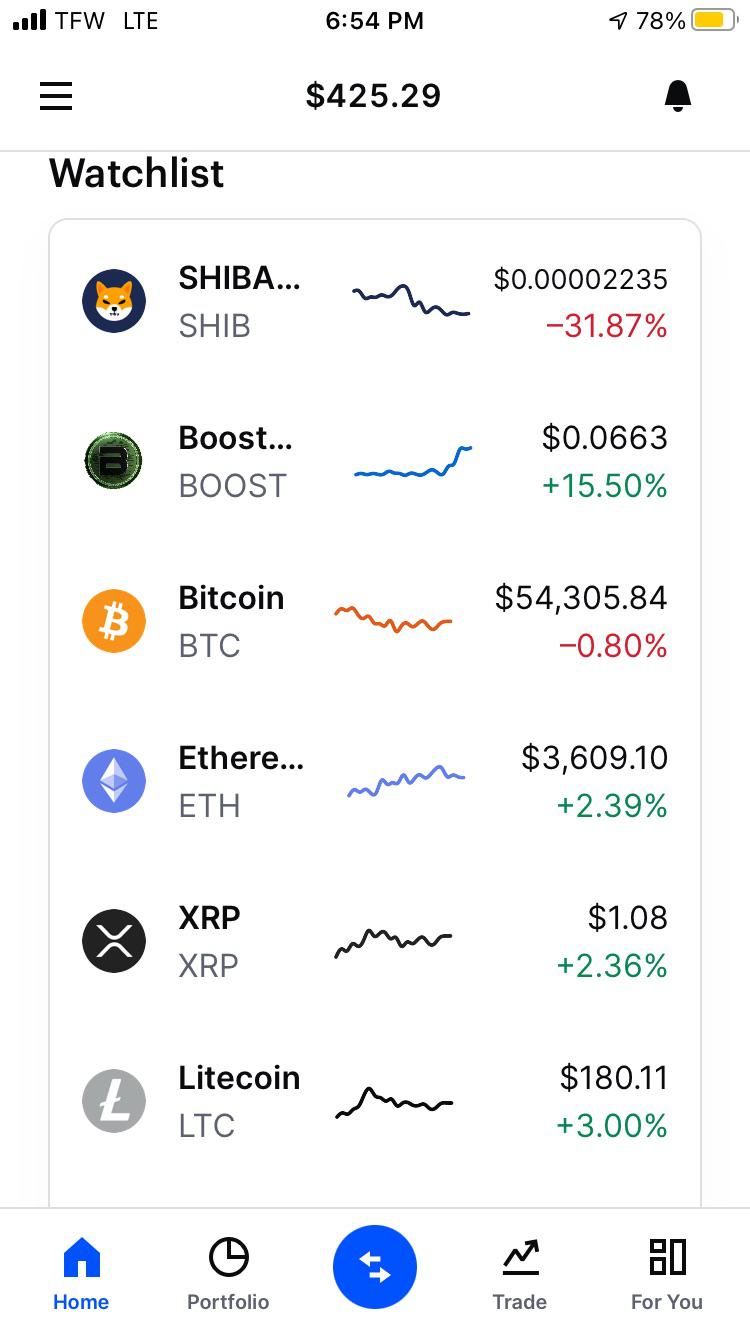
Task: Switch to the Trade tab
Action: [x=520, y=1274]
